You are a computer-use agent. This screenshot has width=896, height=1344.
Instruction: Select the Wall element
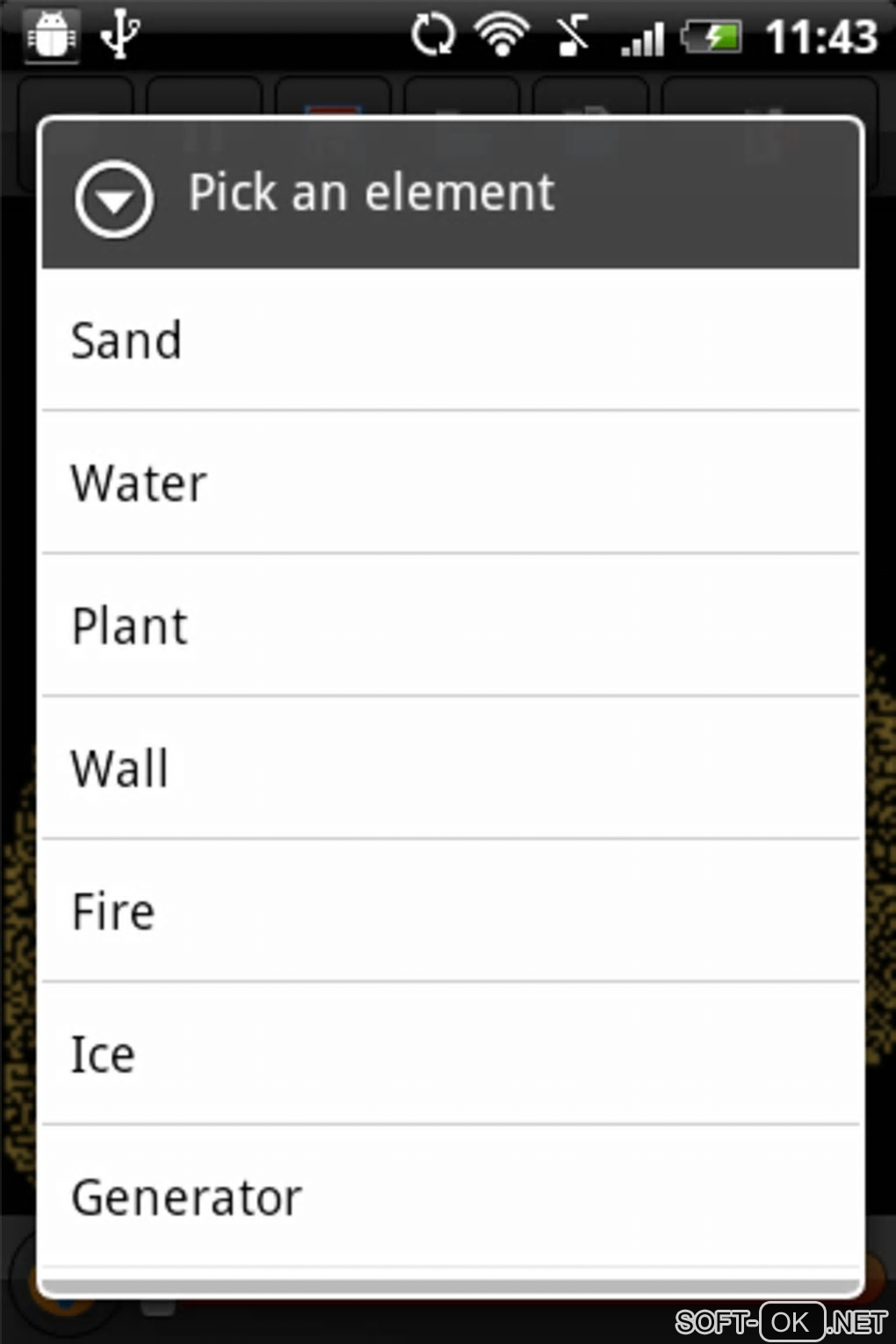448,768
